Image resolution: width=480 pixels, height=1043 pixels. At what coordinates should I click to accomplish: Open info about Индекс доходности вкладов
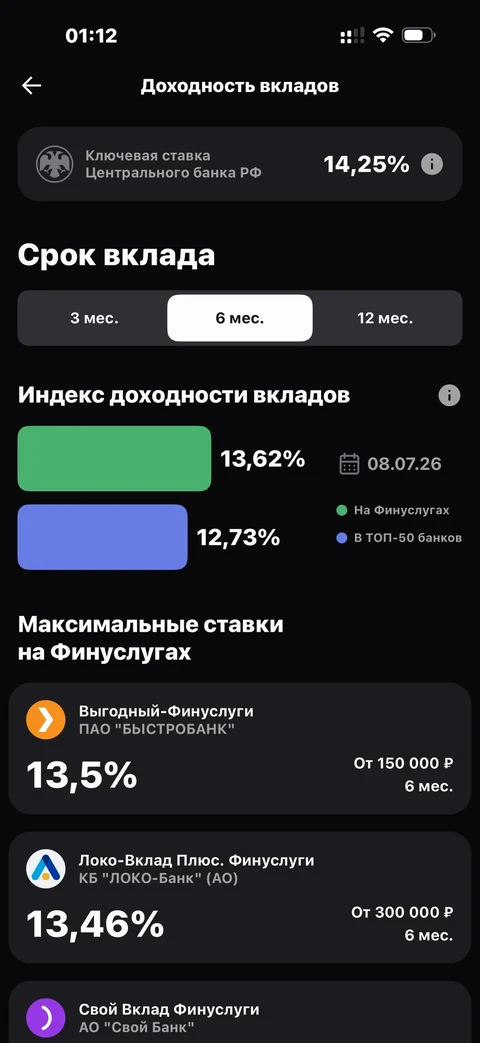coord(449,396)
